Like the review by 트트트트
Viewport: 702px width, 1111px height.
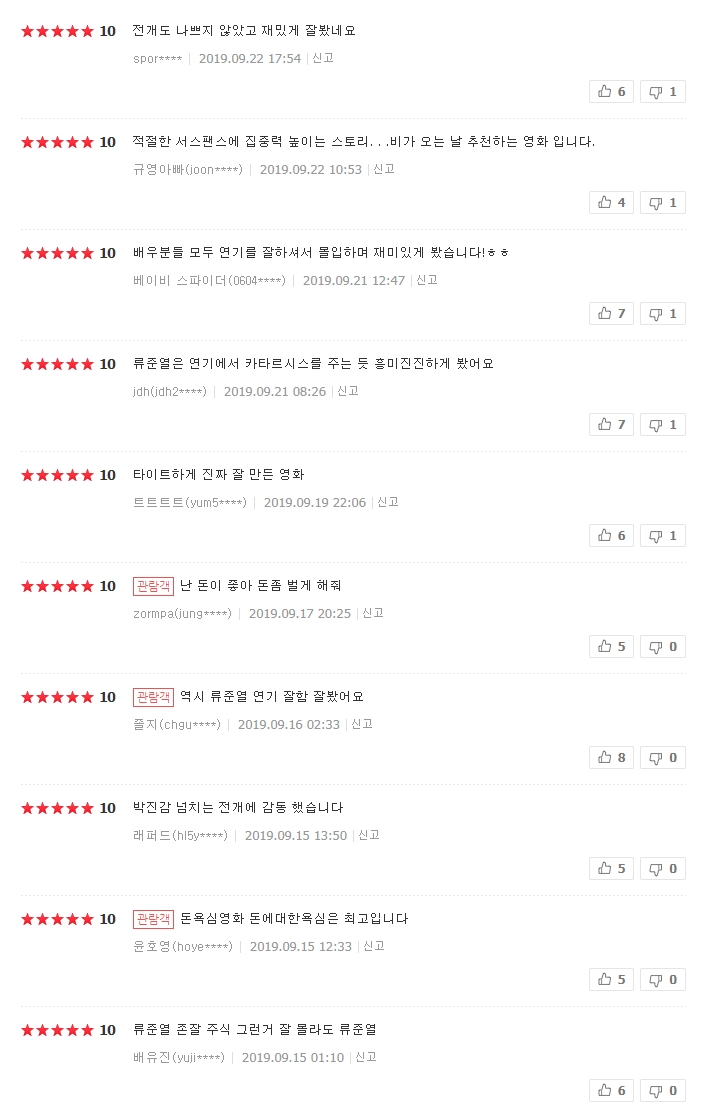[611, 536]
